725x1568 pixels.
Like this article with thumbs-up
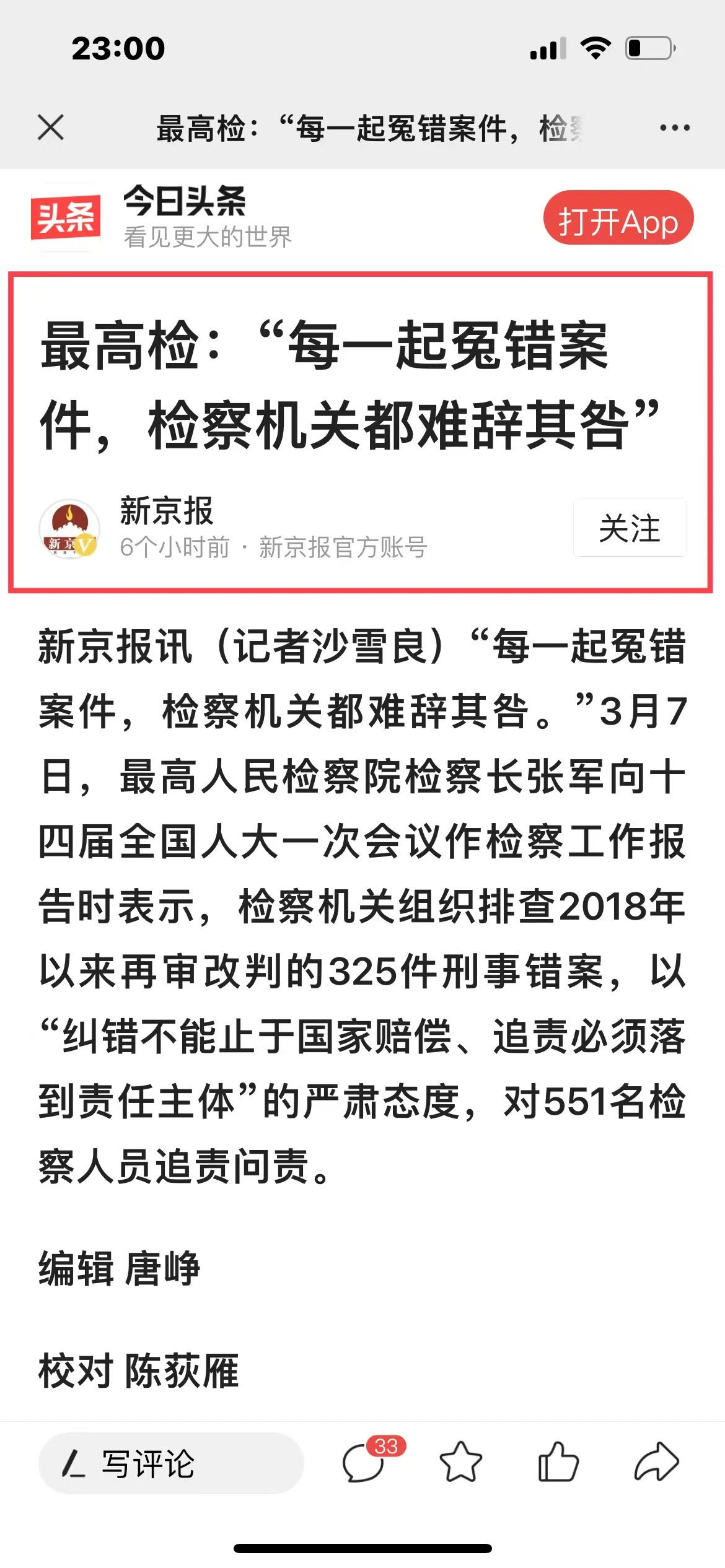[558, 1464]
